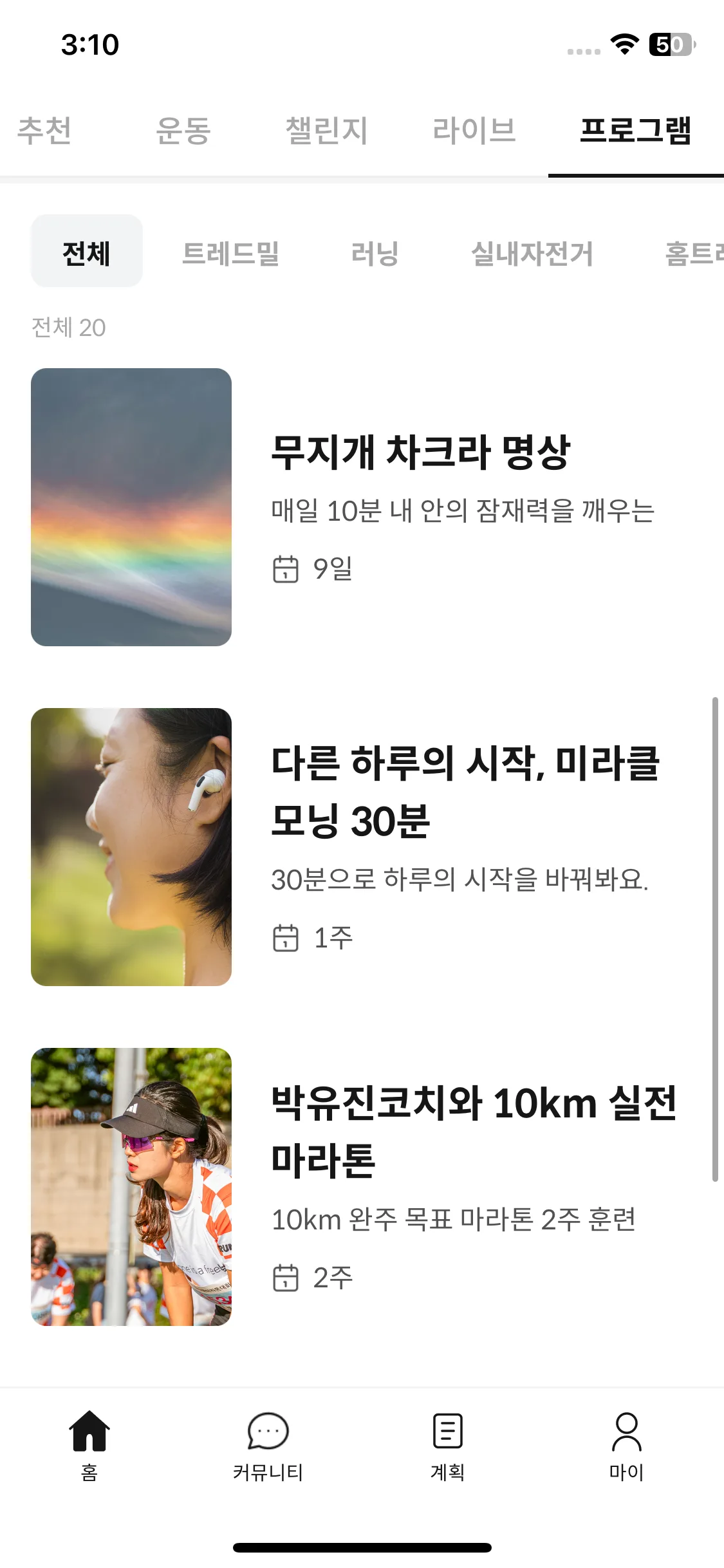Select the 전체 filter chip
The height and width of the screenshot is (1568, 724).
87,252
